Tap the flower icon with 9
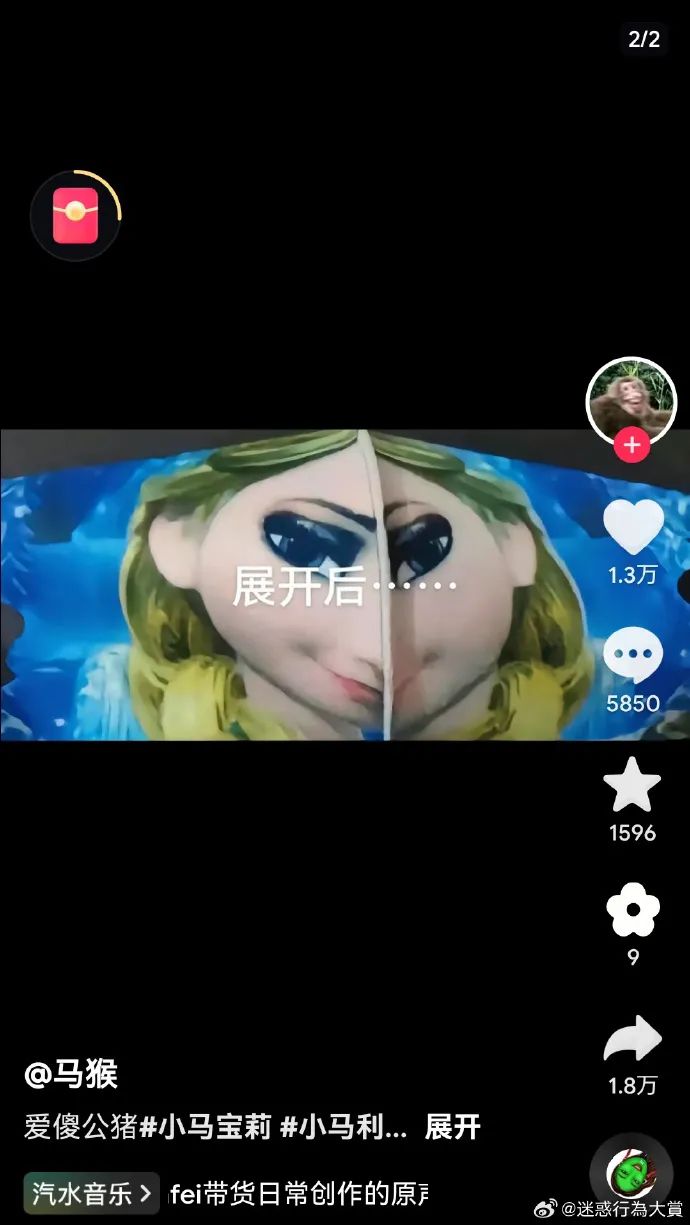The image size is (690, 1225). pyautogui.click(x=633, y=910)
